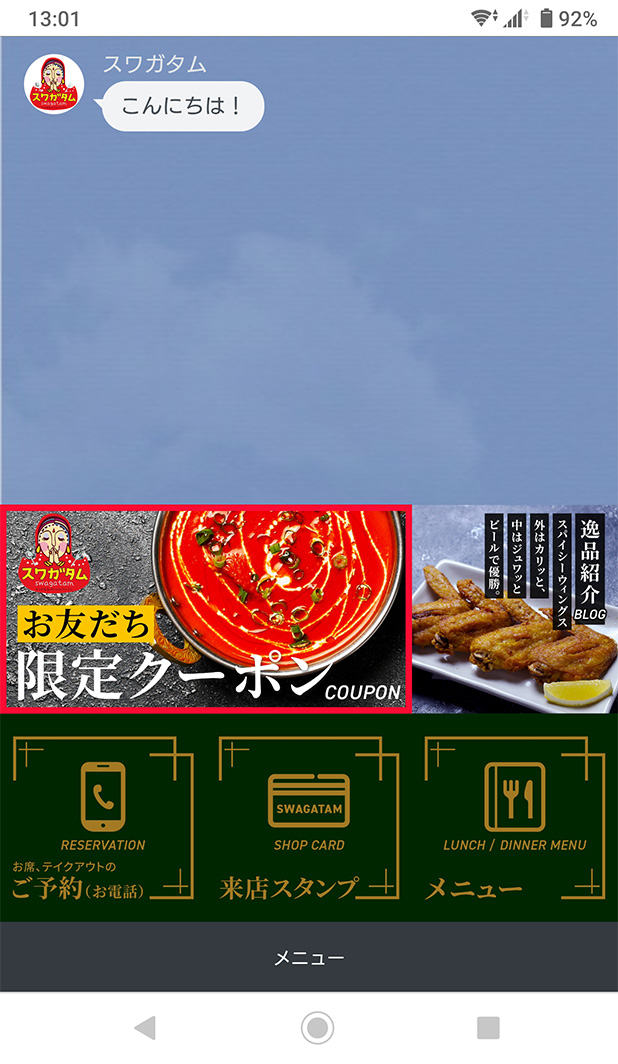This screenshot has width=618, height=1064.
Task: Go to the home screen
Action: click(317, 1027)
